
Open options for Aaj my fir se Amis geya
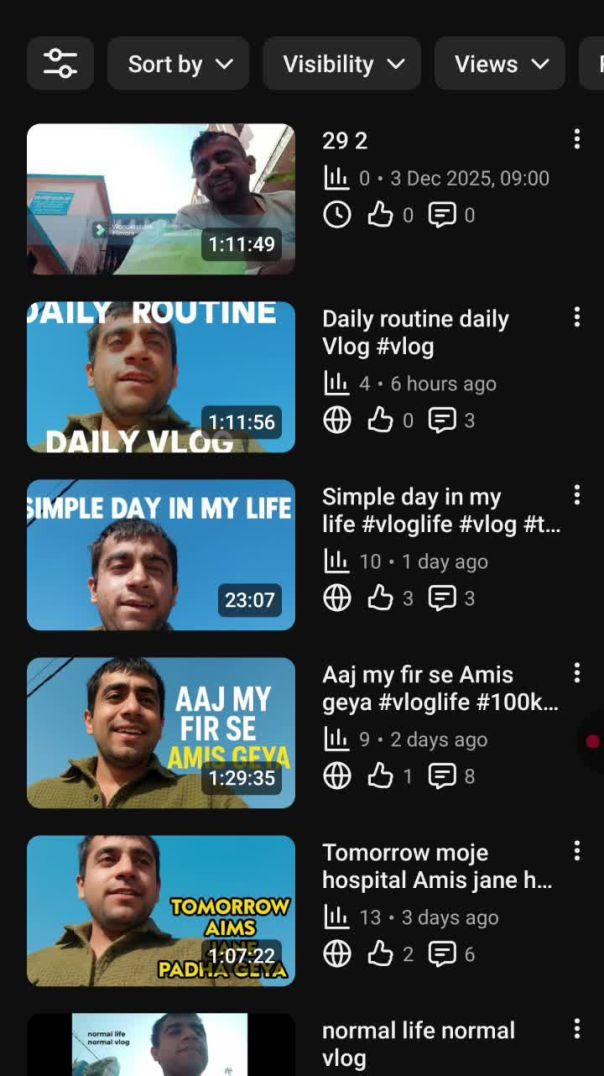tap(576, 673)
